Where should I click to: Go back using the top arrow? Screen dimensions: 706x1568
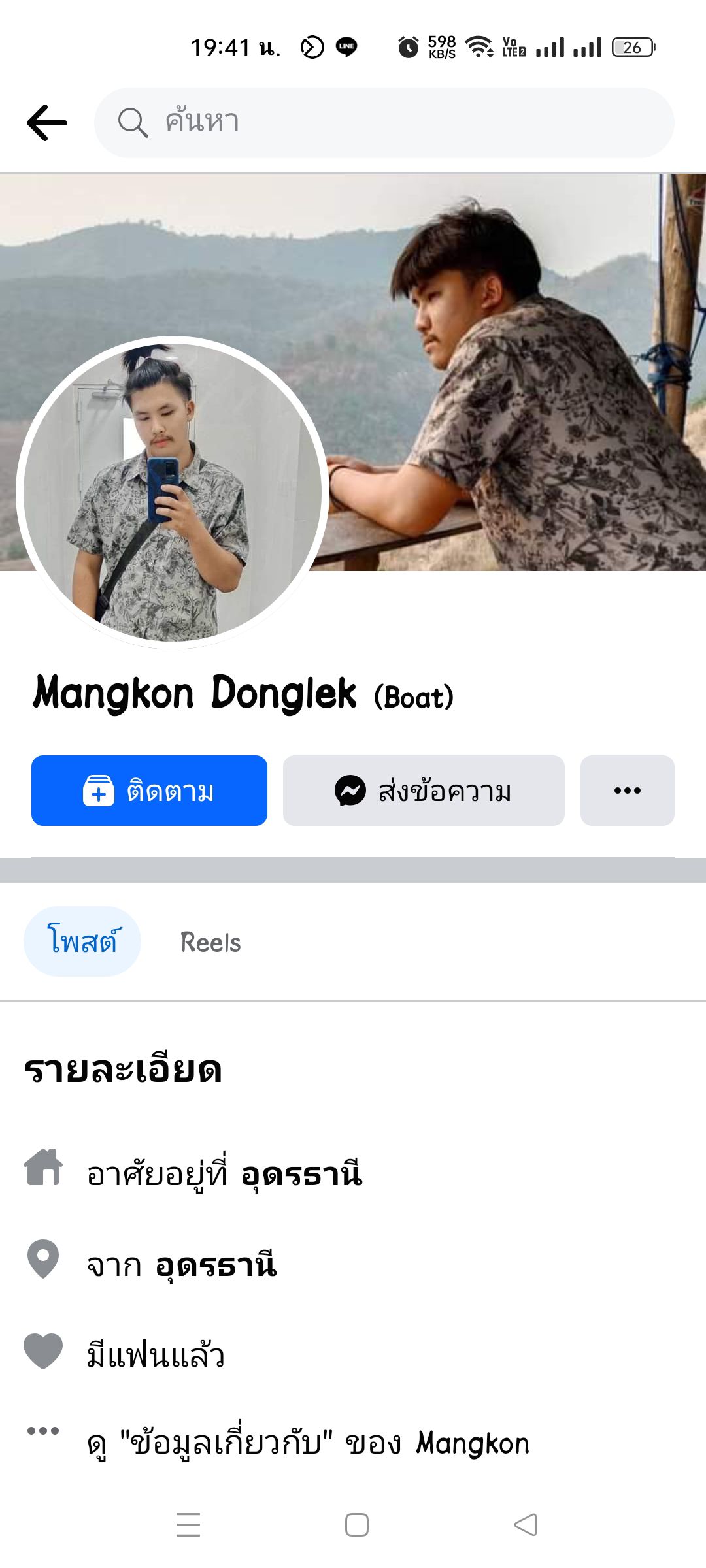47,123
